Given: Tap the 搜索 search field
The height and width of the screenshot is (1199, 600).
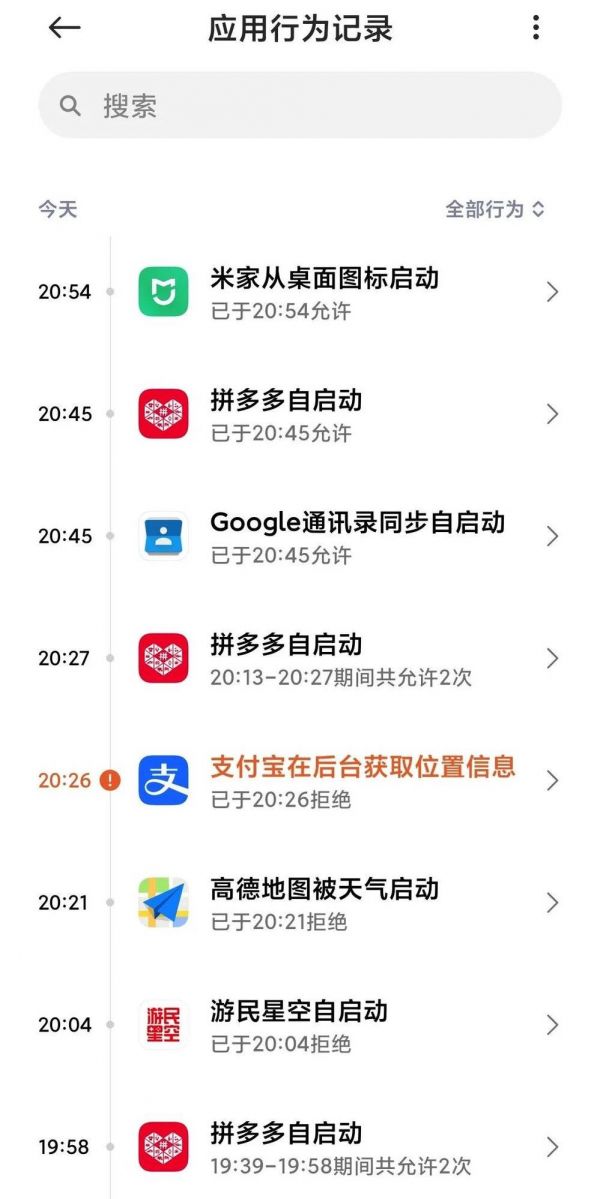Looking at the screenshot, I should [x=300, y=106].
